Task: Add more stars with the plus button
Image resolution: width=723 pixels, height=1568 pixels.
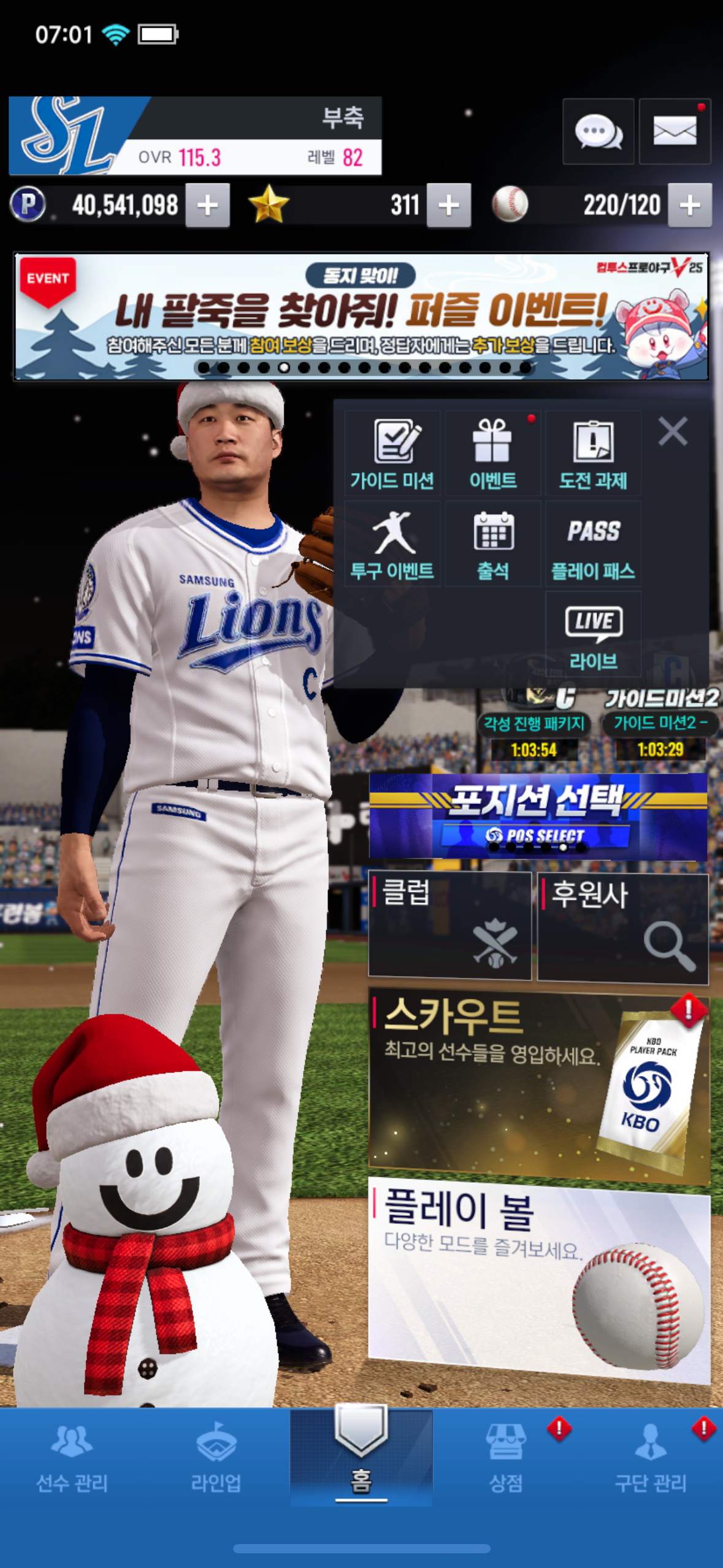Action: coord(449,206)
